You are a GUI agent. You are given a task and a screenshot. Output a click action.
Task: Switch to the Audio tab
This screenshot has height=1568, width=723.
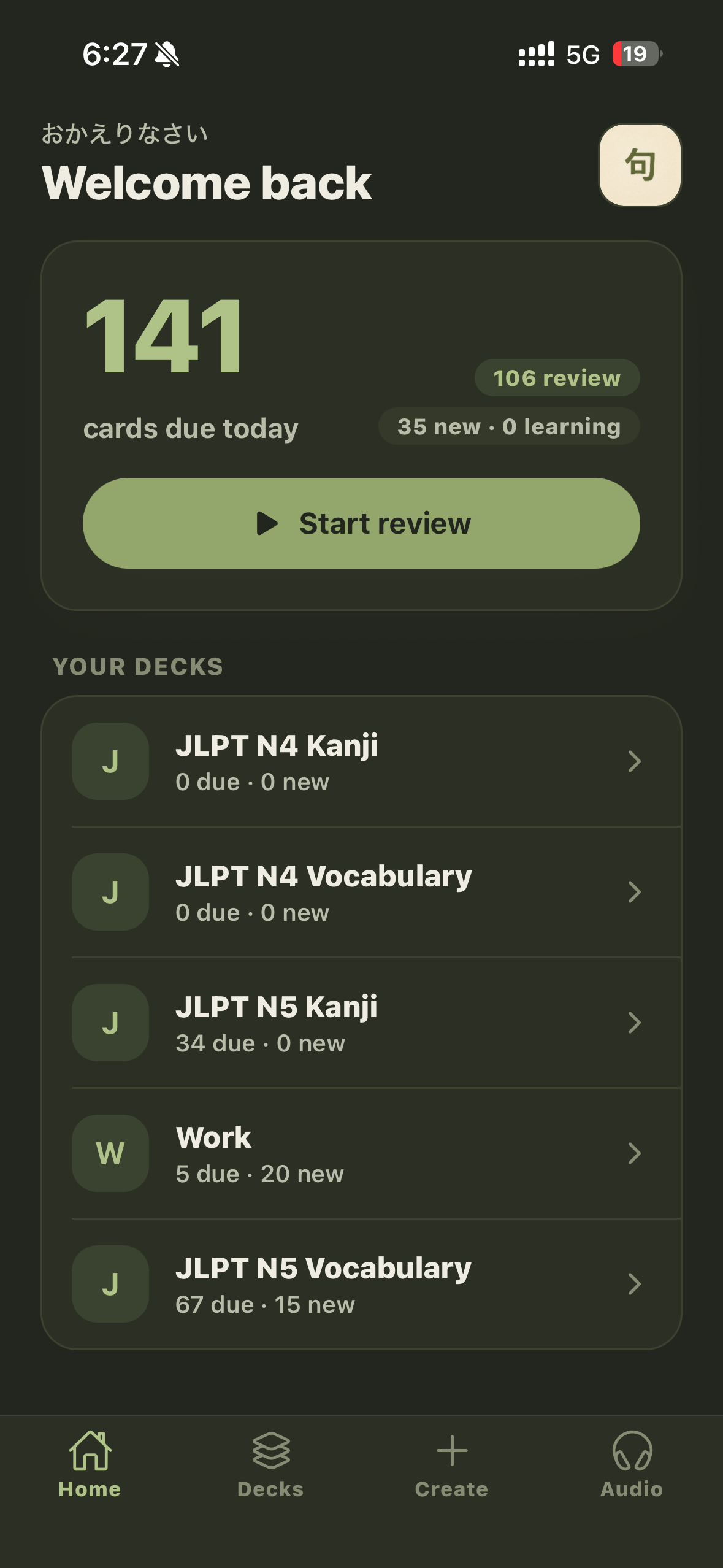(632, 1464)
